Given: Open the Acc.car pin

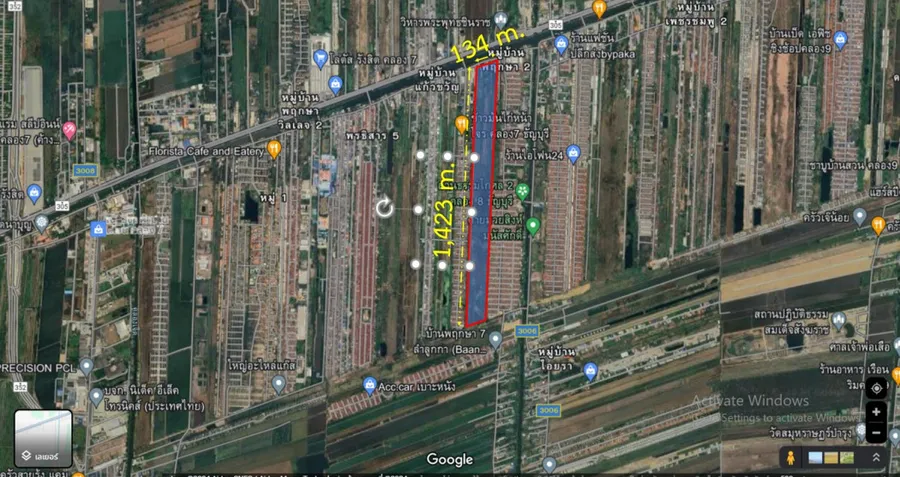Looking at the screenshot, I should pyautogui.click(x=370, y=385).
